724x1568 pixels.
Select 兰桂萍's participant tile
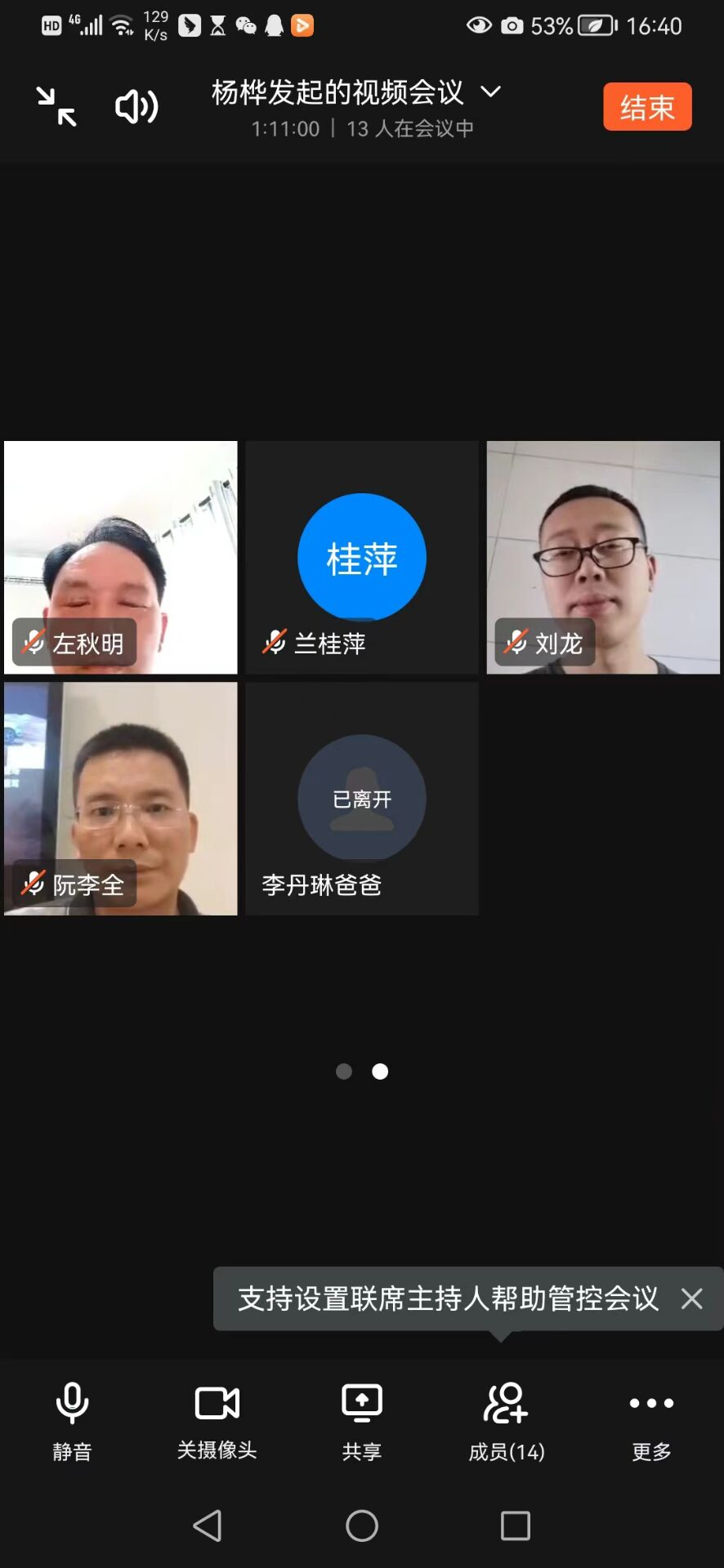point(362,557)
